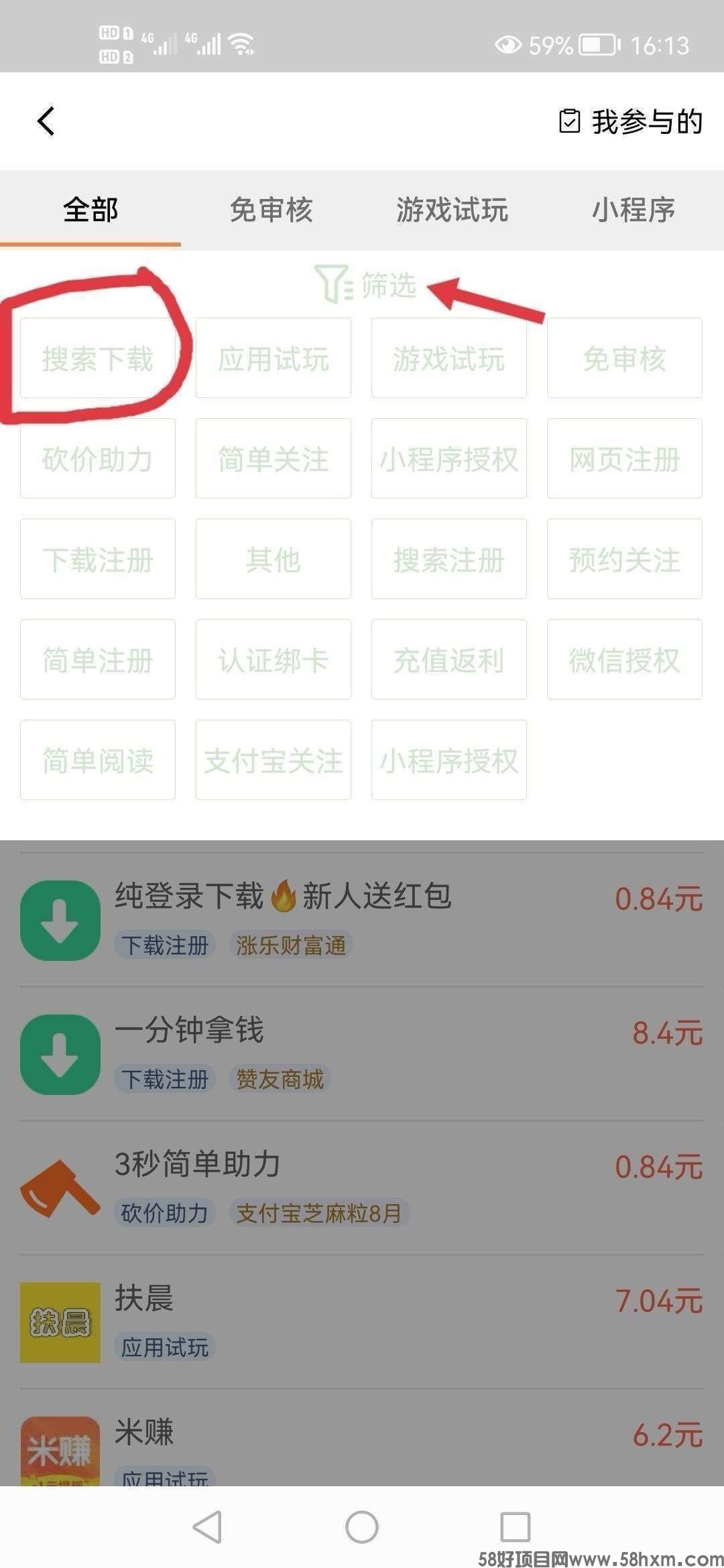Choose the 充值返利 filter chip
Viewport: 724px width, 1568px height.
[x=448, y=660]
